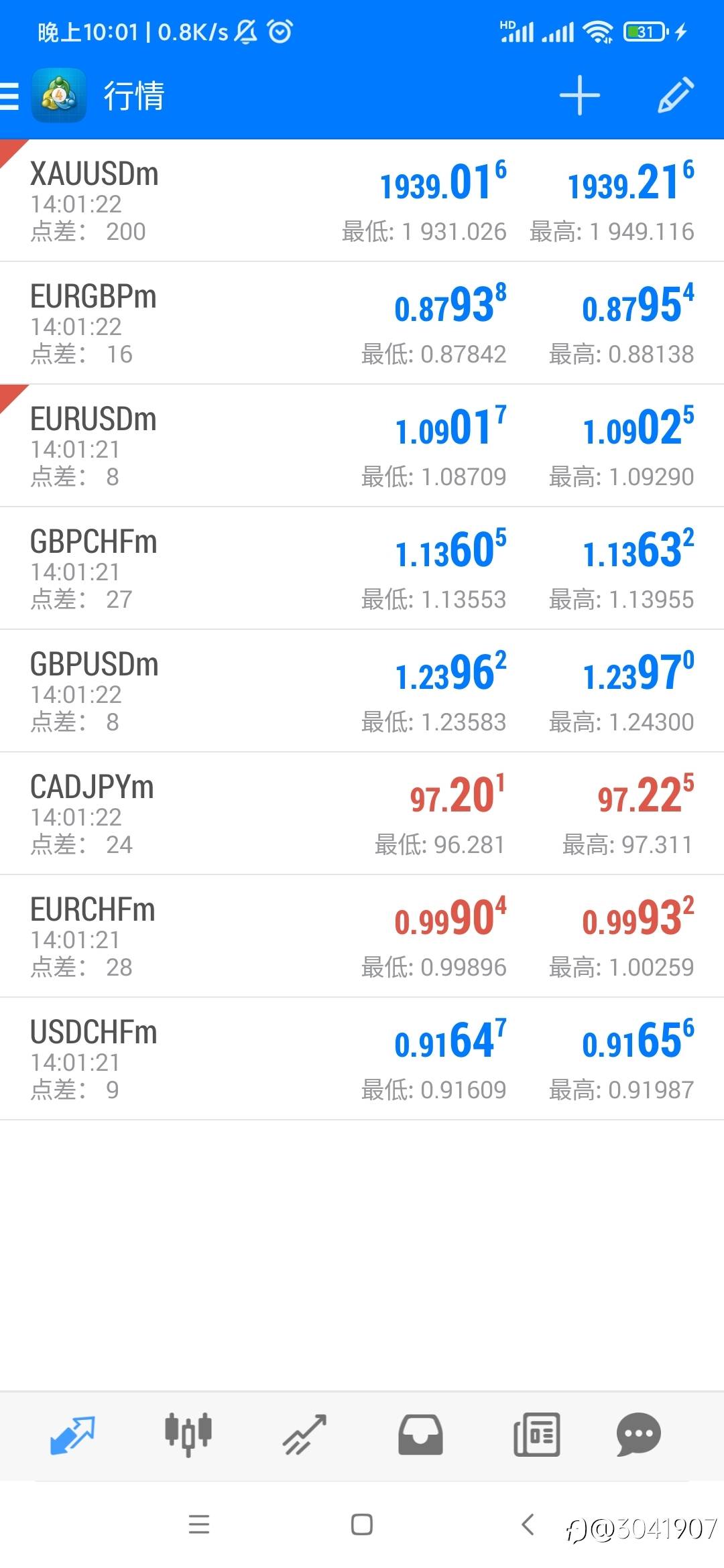Switch to the candlestick chart tab

[x=188, y=1434]
